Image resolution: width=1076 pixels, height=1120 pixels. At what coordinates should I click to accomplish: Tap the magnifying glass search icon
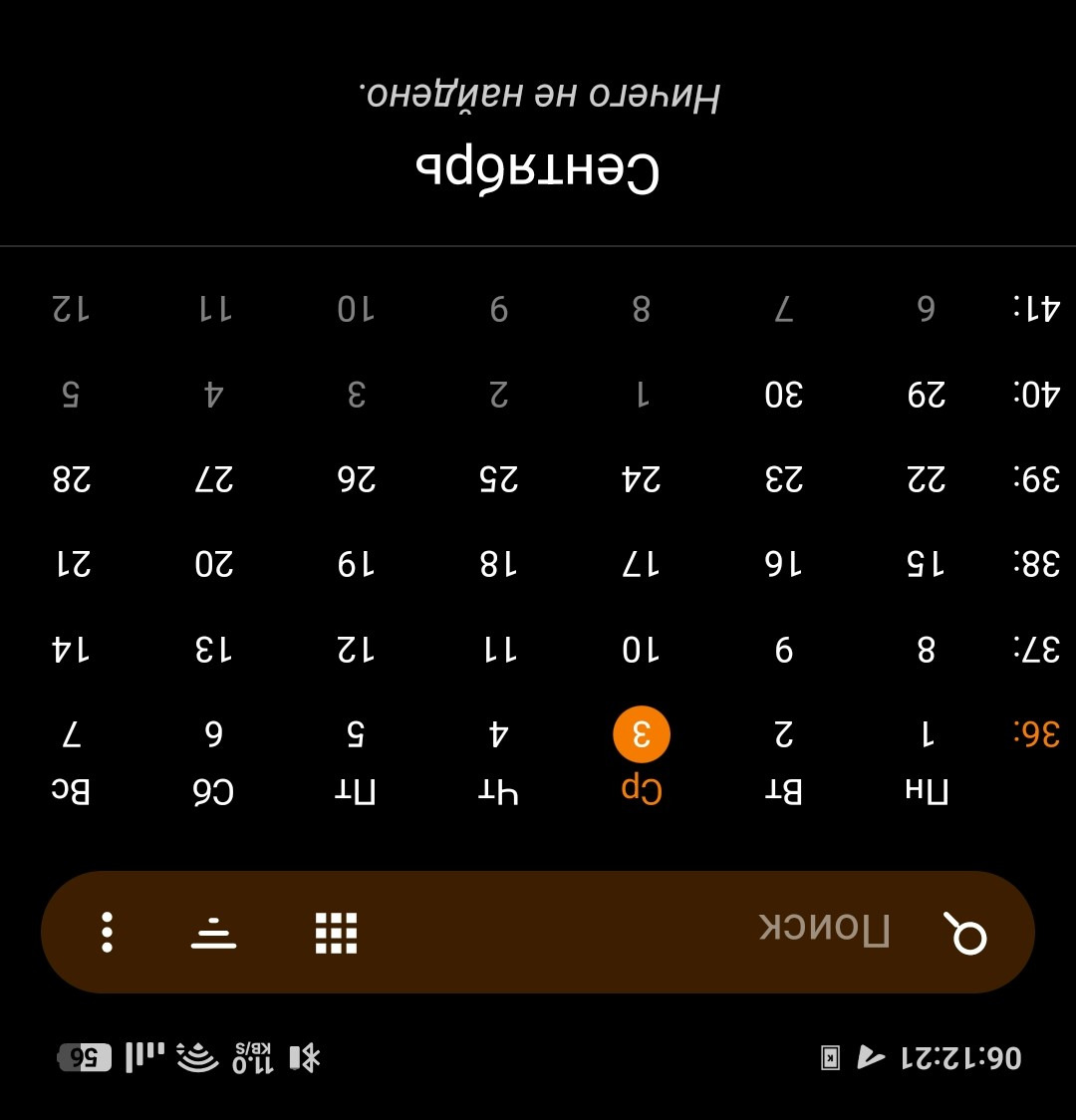coord(964,933)
